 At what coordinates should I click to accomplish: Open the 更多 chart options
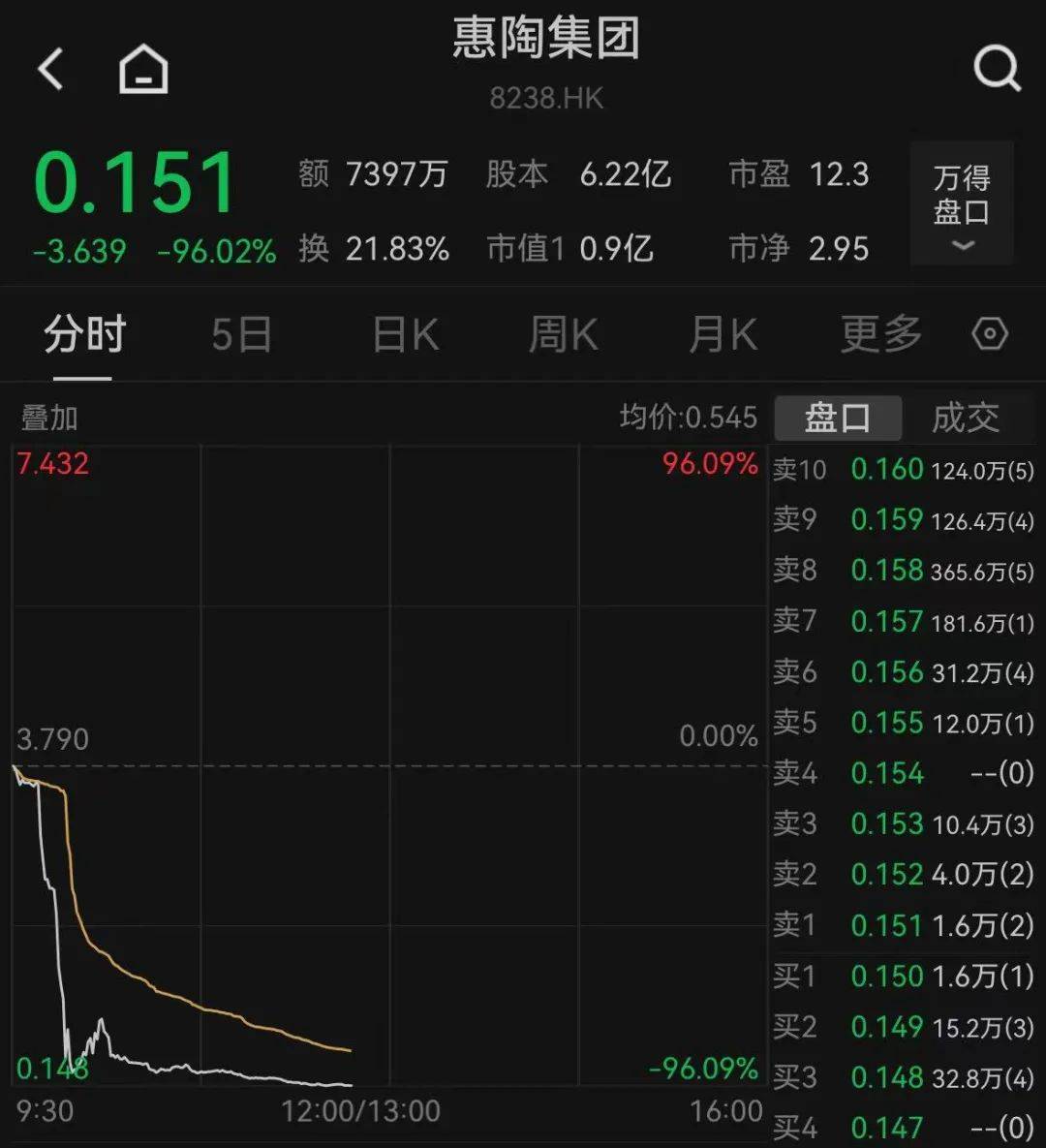click(880, 335)
